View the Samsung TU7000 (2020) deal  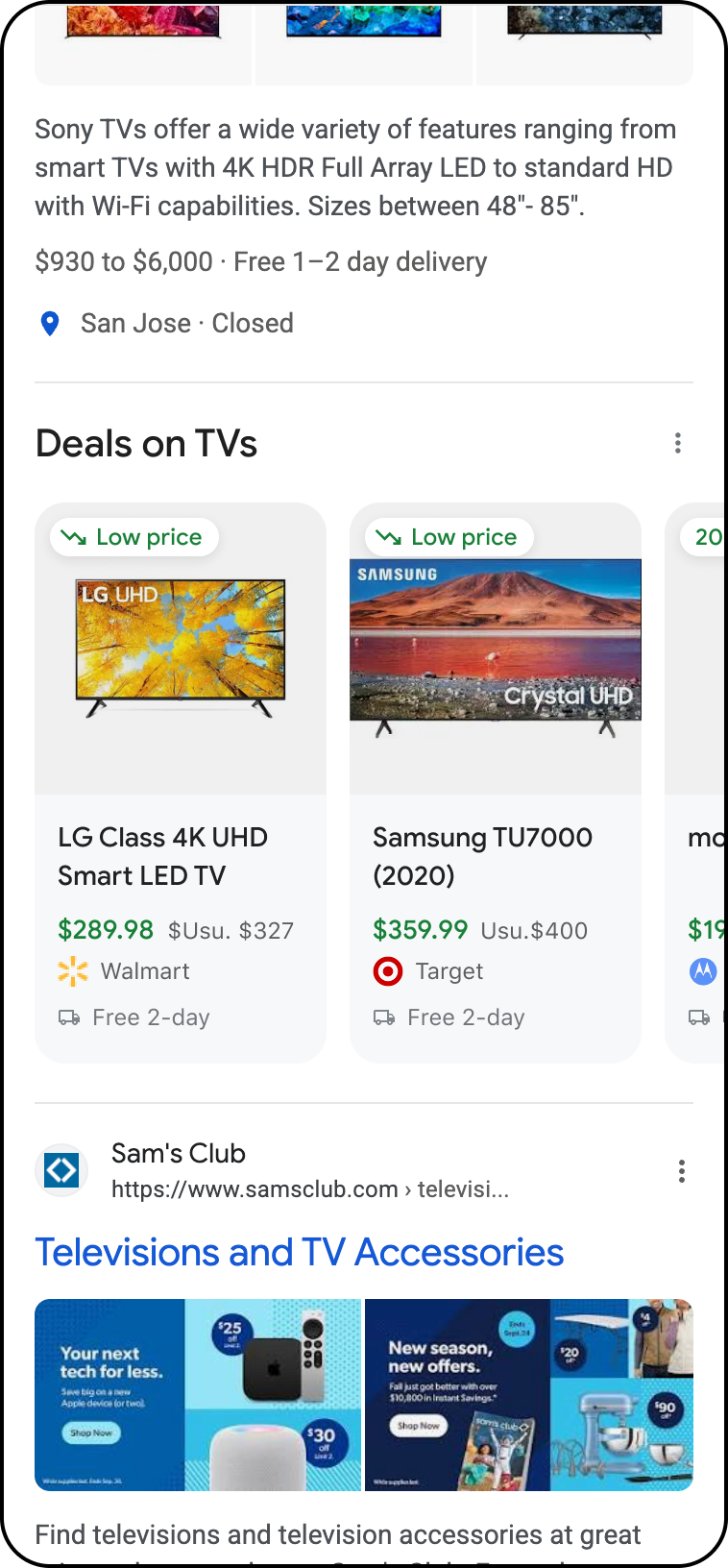point(496,782)
